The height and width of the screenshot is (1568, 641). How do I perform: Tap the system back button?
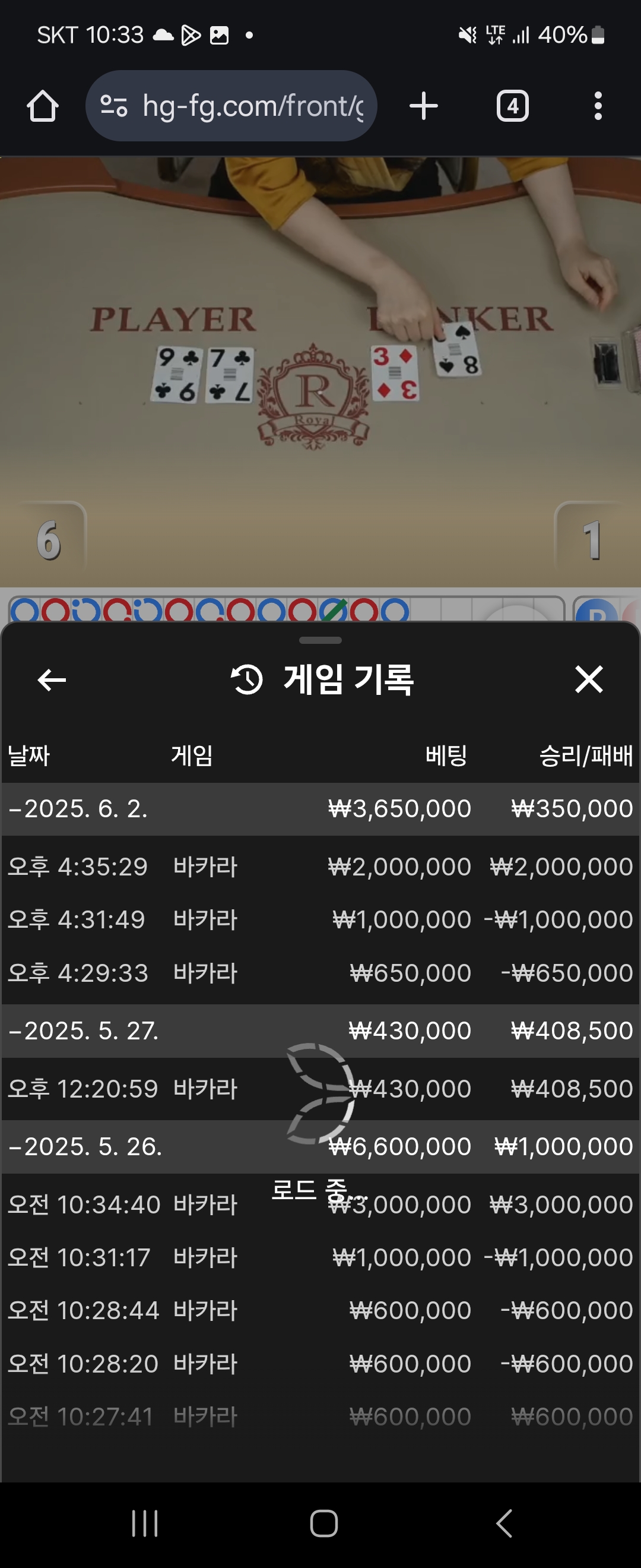(x=503, y=1523)
